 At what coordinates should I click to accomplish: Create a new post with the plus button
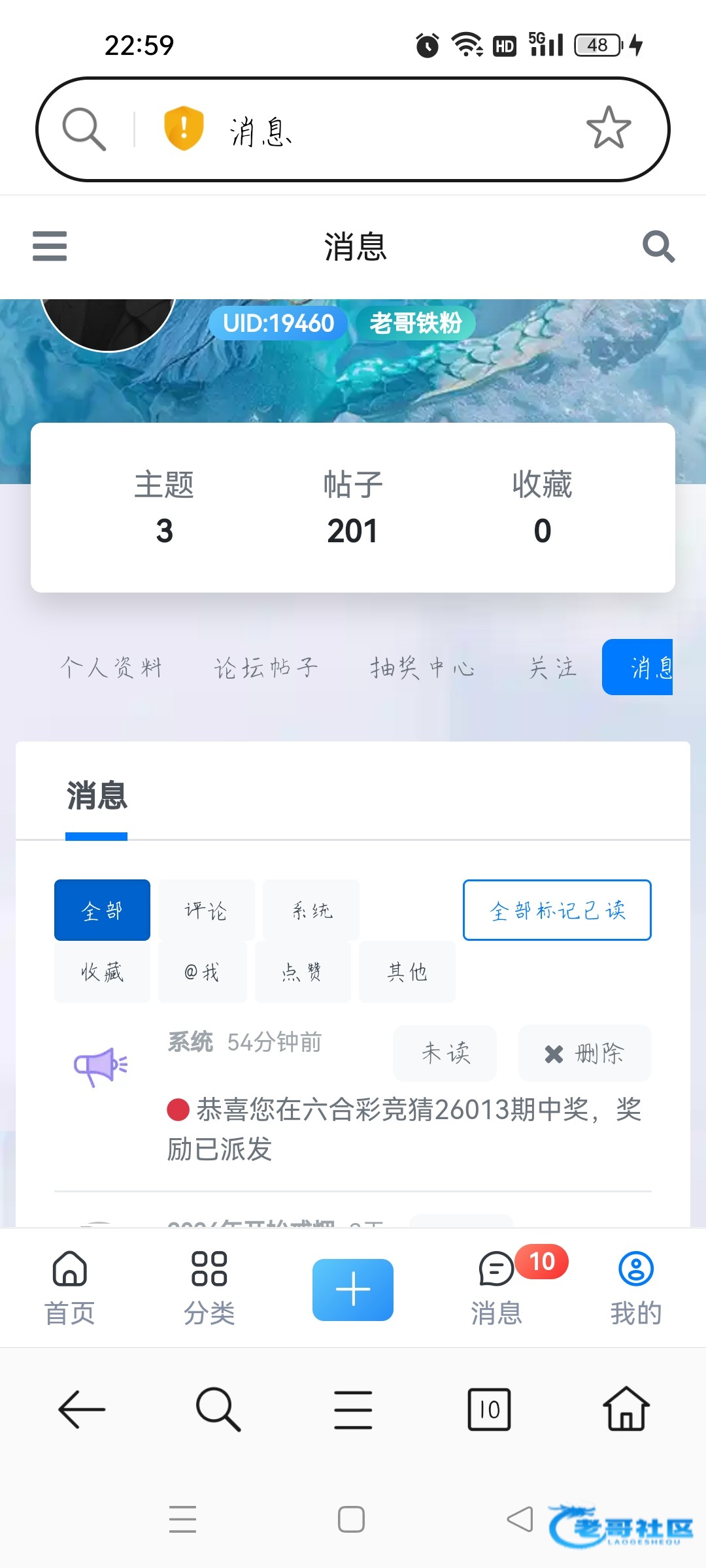[353, 1290]
